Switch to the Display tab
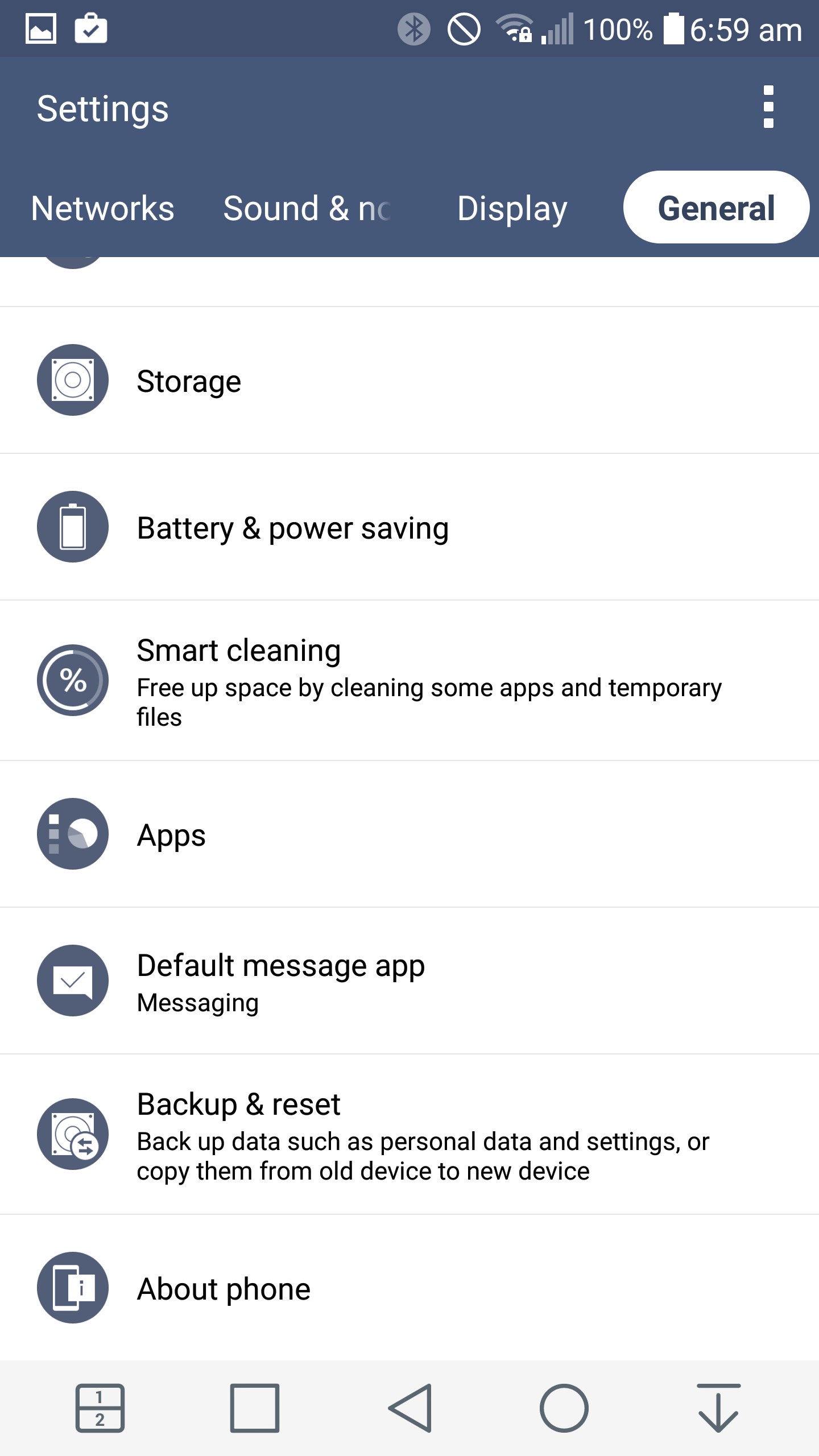The width and height of the screenshot is (819, 1456). (x=512, y=208)
